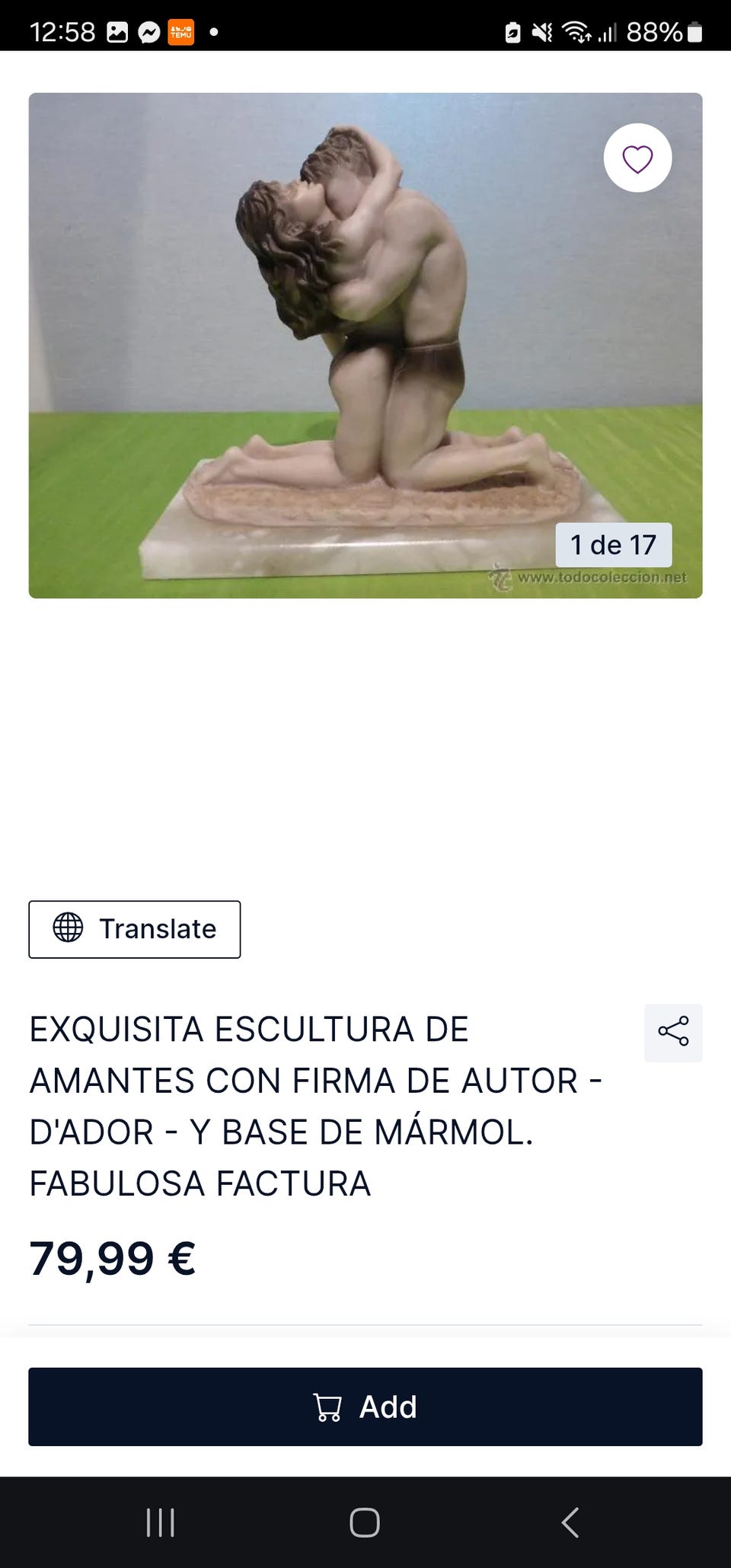Translate the listing description
This screenshot has height=1568, width=731.
[135, 929]
